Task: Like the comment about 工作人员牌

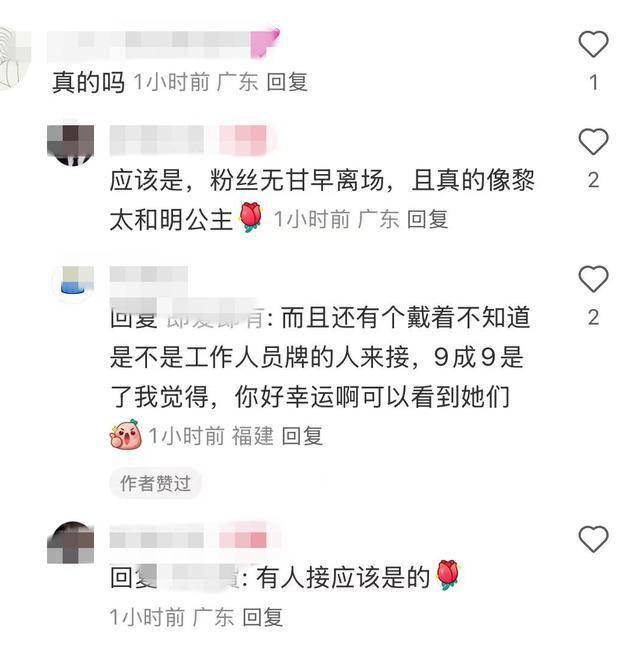Action: coord(594,279)
